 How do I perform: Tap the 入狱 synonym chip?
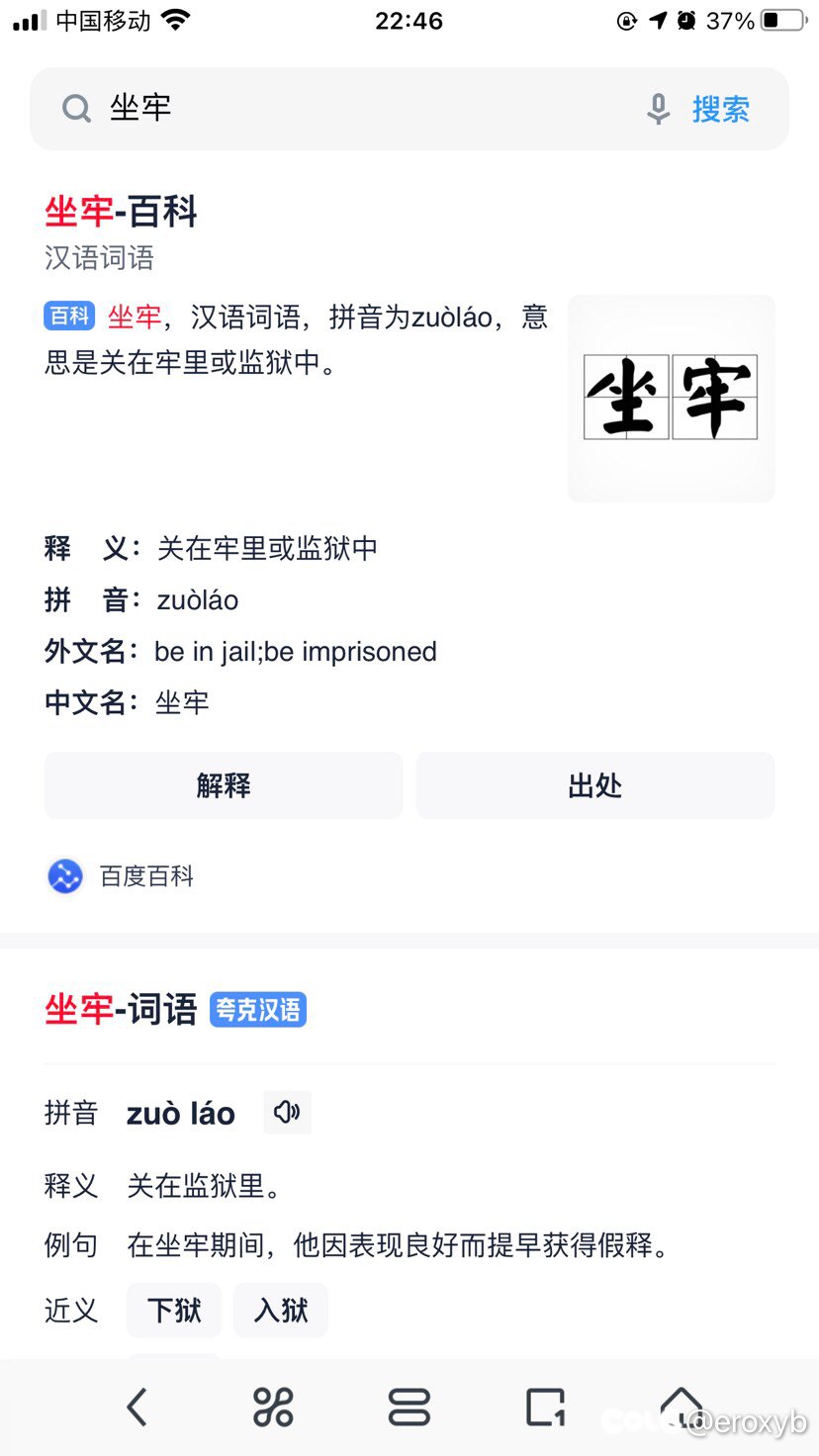coord(281,1311)
